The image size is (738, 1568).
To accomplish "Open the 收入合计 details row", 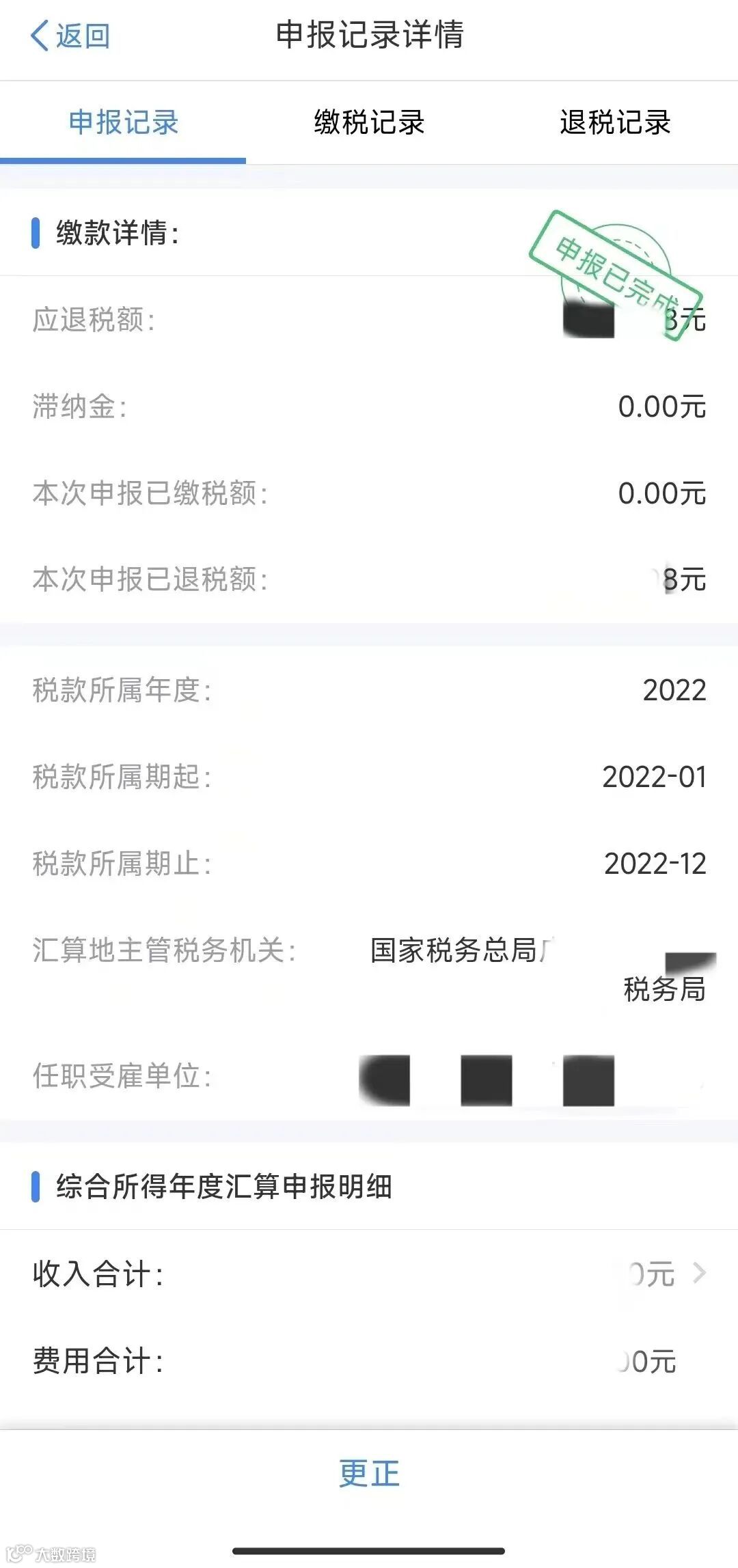I will click(369, 1274).
